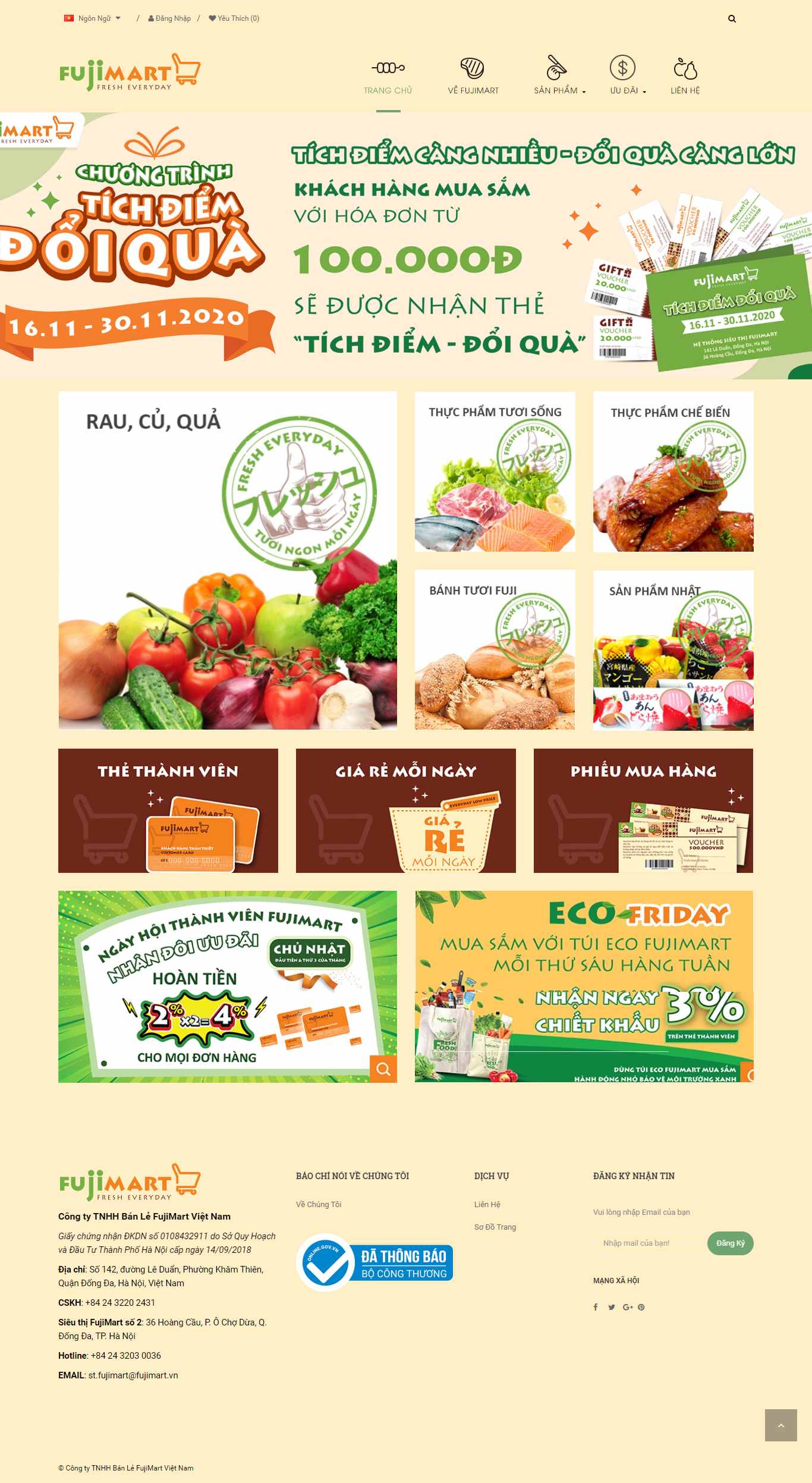Tap the Đăng Ký subscribe button
Viewport: 812px width, 1483px height.
point(730,1243)
